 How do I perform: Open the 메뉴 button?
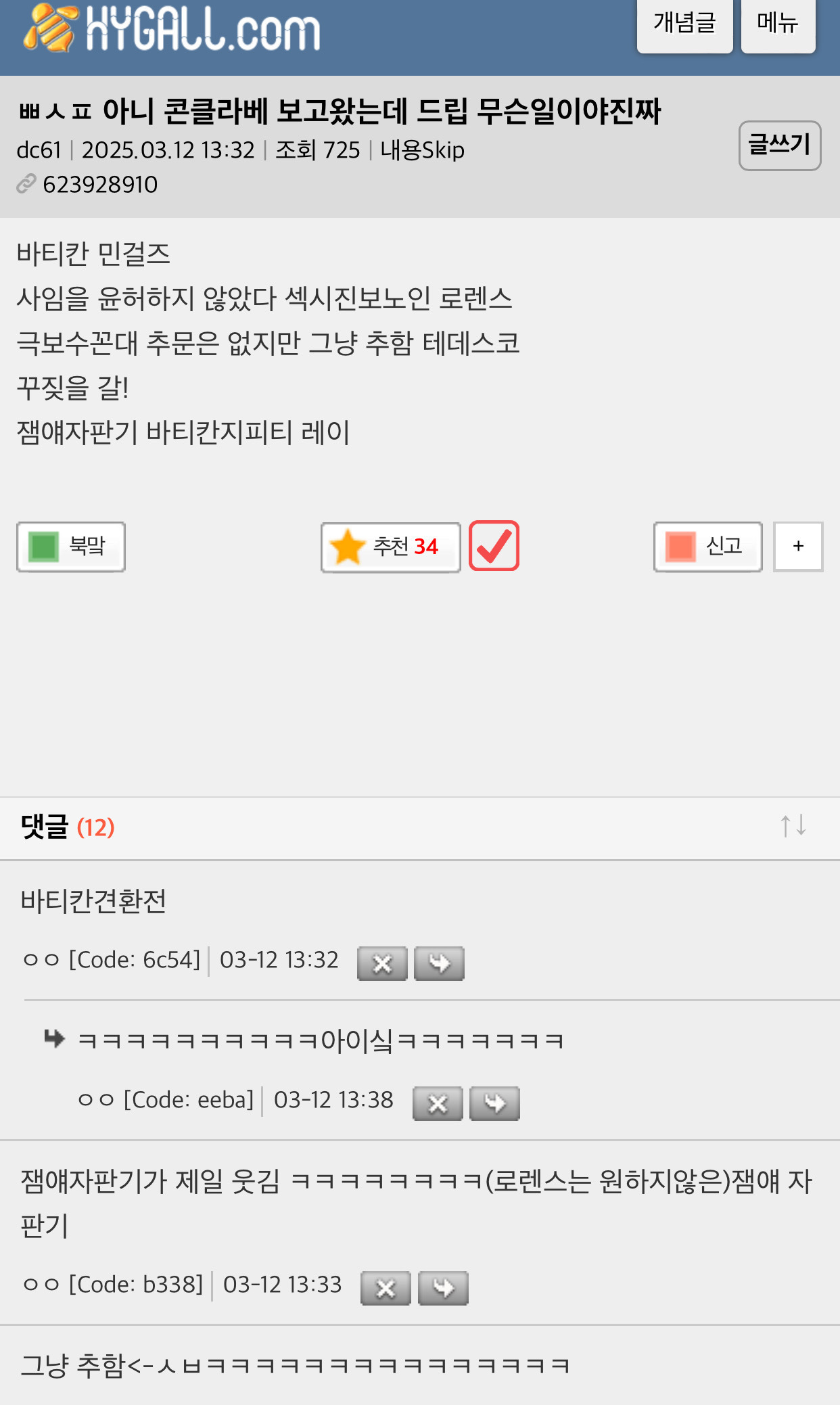coord(778,24)
